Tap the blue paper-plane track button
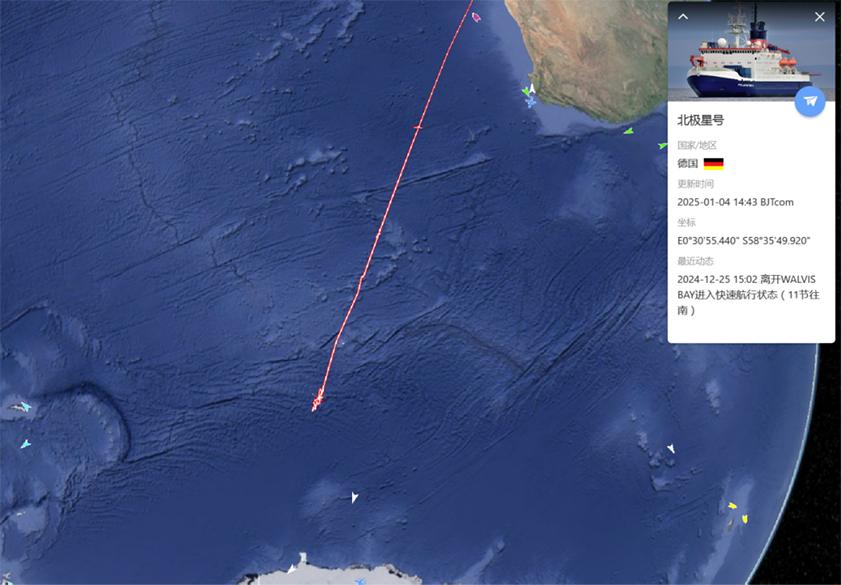The width and height of the screenshot is (841, 585). [810, 101]
